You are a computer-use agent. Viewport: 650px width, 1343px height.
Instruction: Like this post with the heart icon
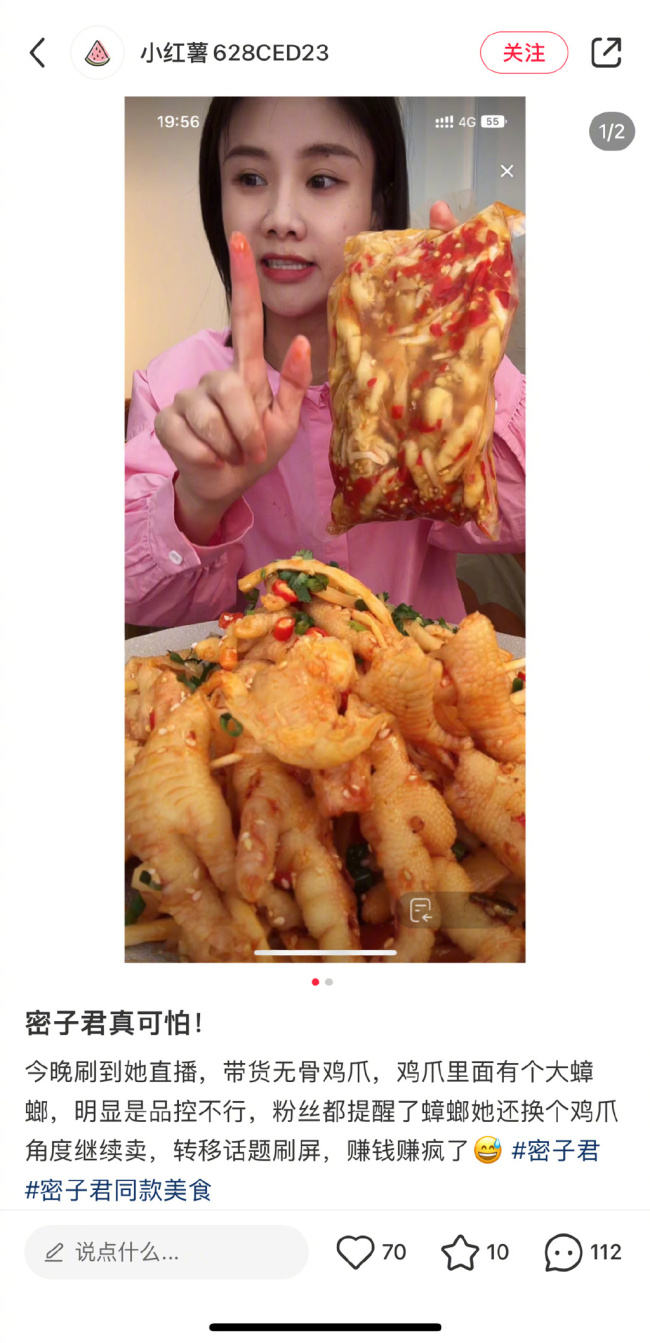pos(355,1252)
